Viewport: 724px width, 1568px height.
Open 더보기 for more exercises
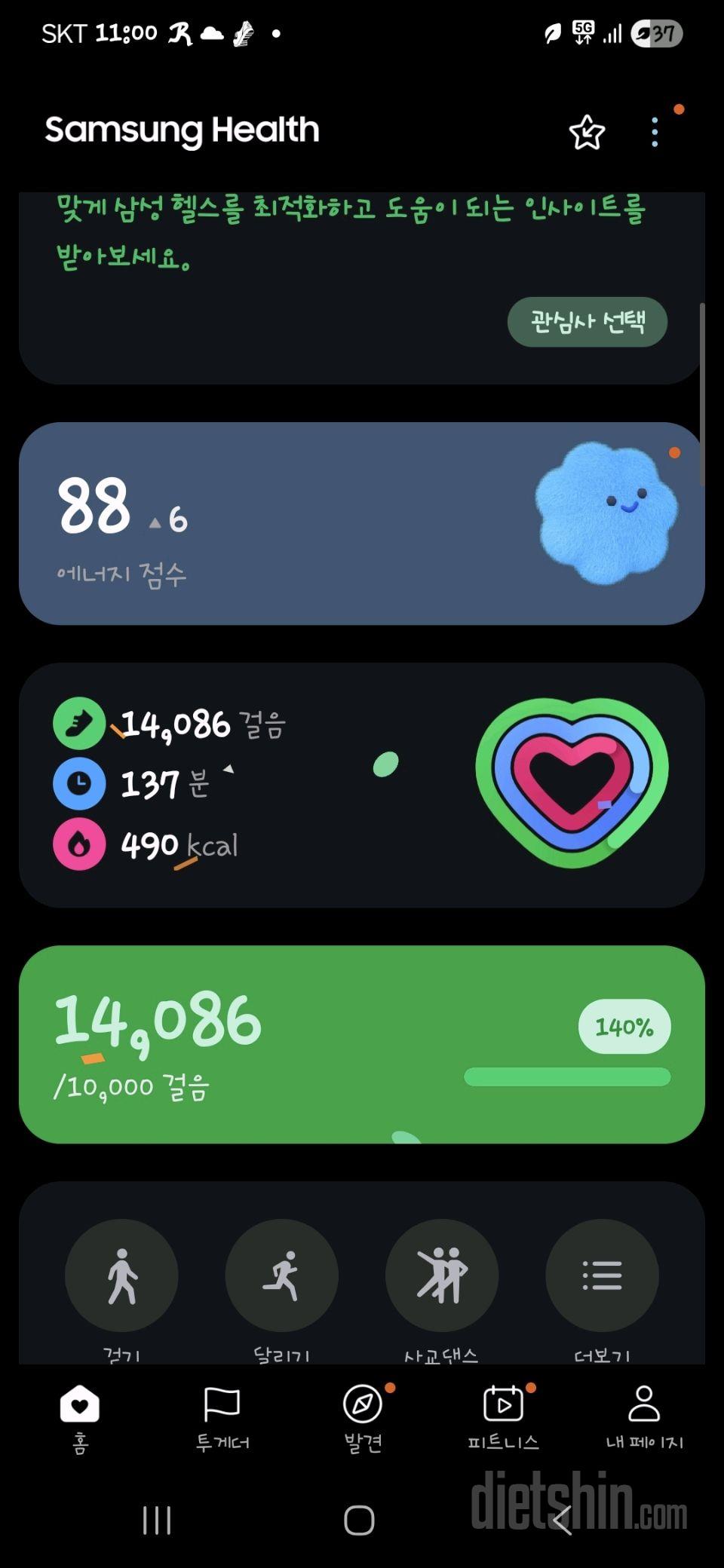[x=602, y=1276]
